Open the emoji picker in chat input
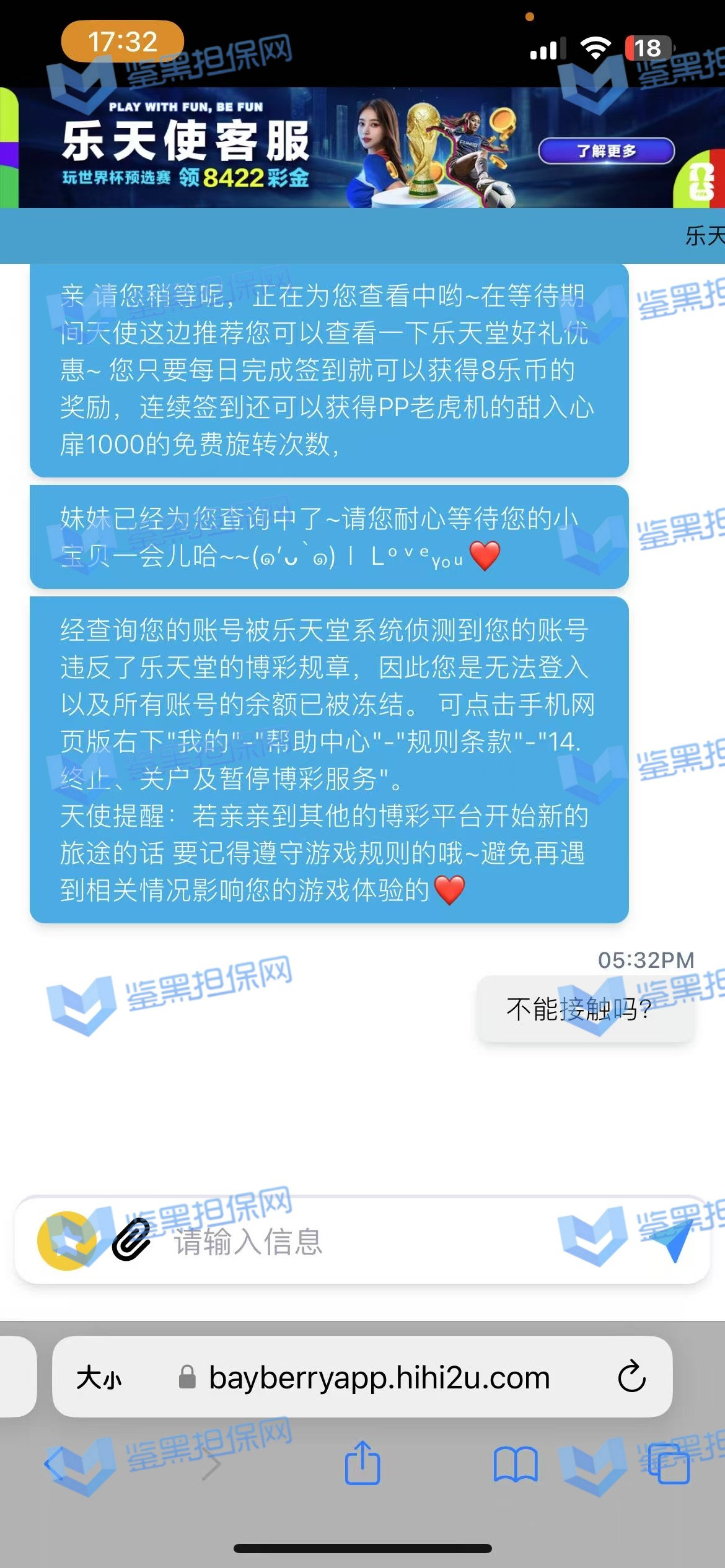Screen dimensions: 725x1568 tap(67, 1241)
